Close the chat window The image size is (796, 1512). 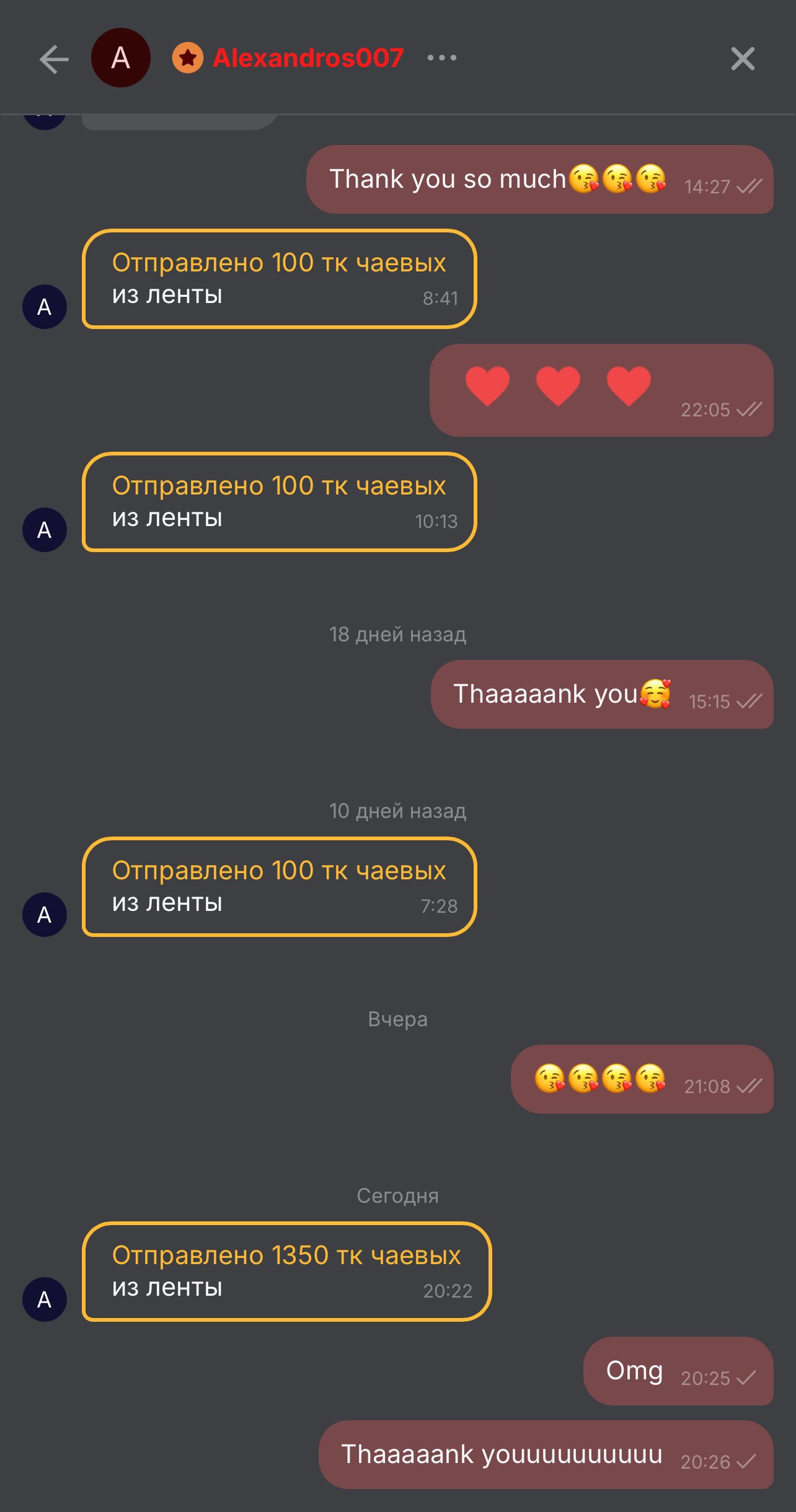[743, 59]
